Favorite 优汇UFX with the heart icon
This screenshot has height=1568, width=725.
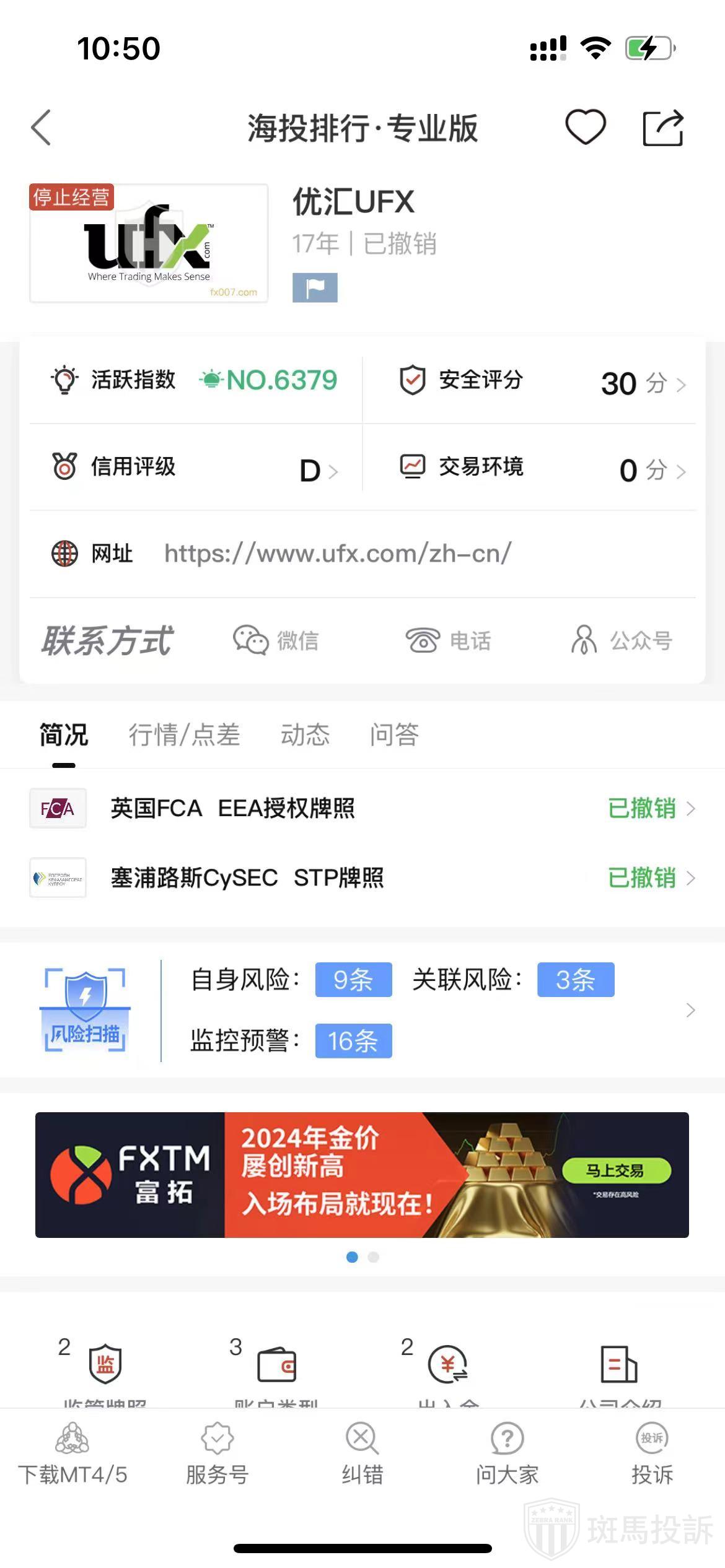[585, 127]
